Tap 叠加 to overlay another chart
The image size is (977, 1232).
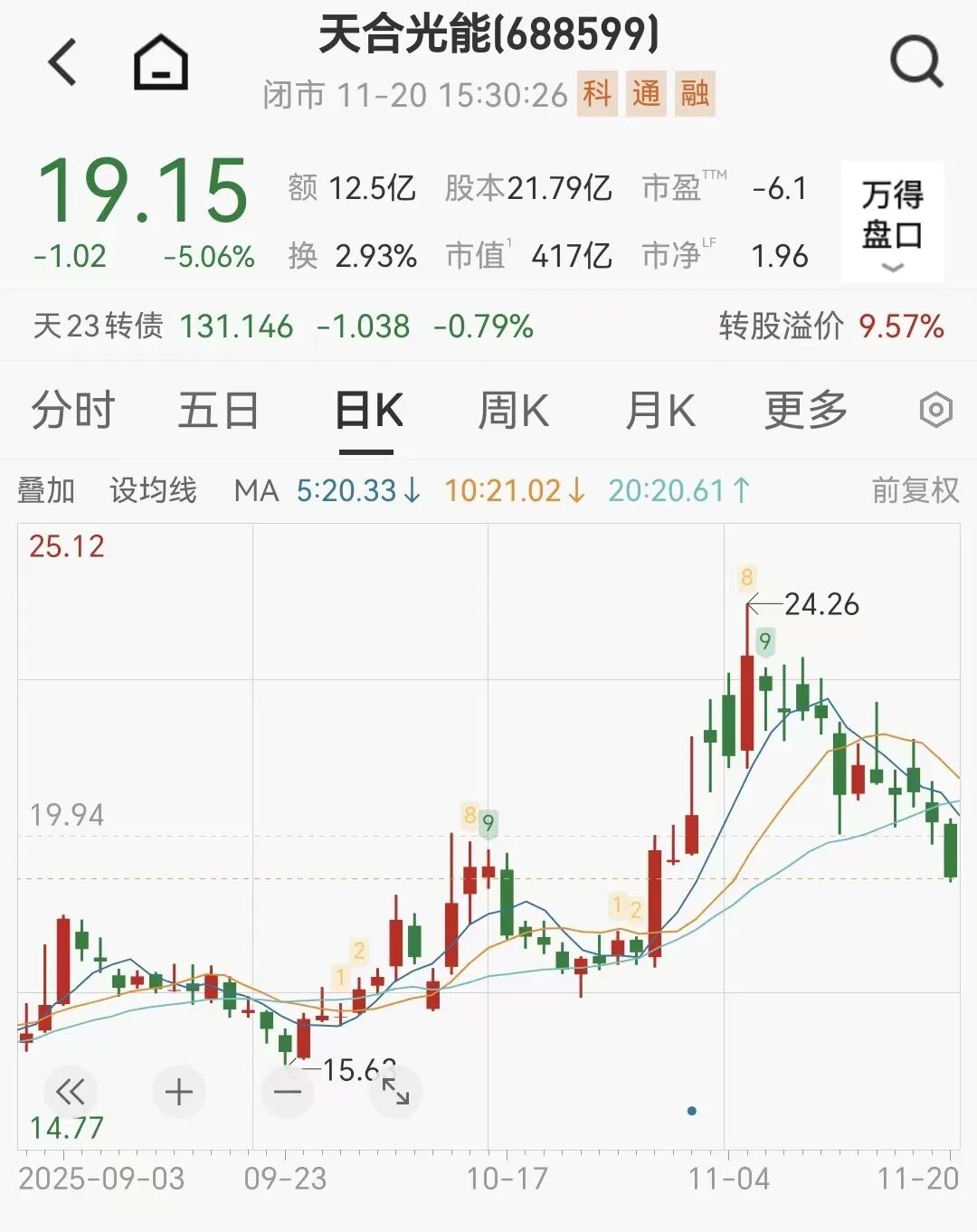46,490
